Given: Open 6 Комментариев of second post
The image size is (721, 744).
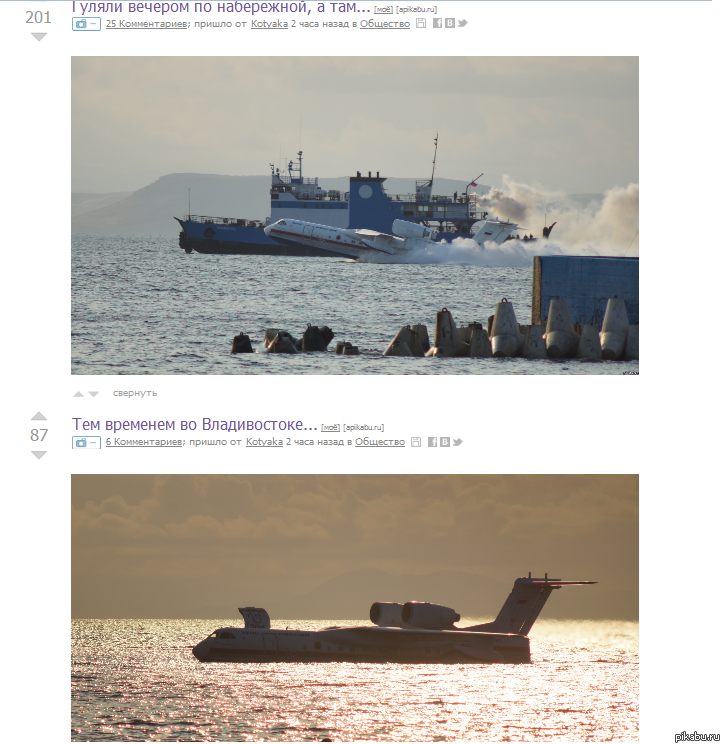Looking at the screenshot, I should click(x=144, y=441).
